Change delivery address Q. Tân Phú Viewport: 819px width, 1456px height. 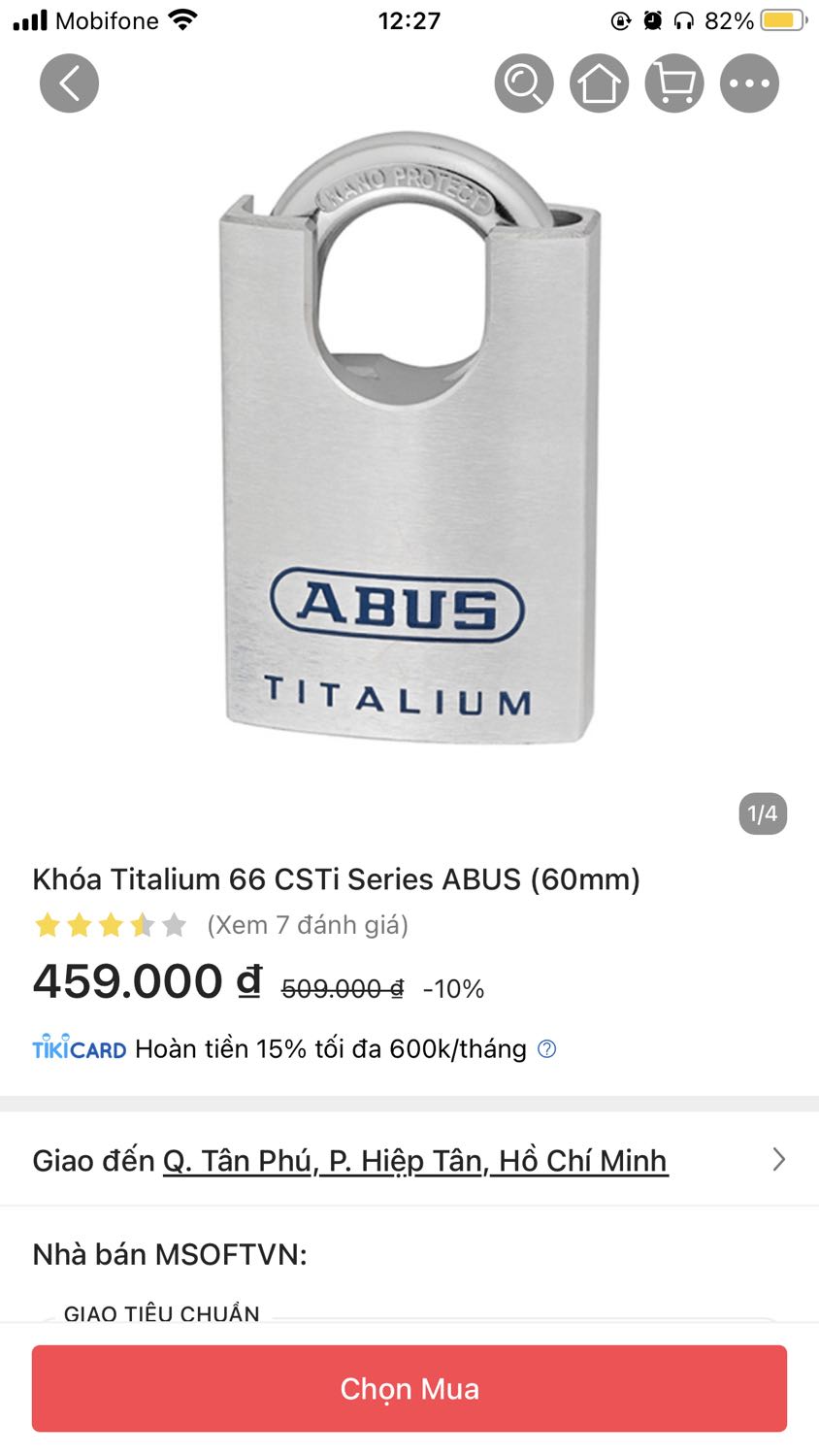pos(409,1160)
